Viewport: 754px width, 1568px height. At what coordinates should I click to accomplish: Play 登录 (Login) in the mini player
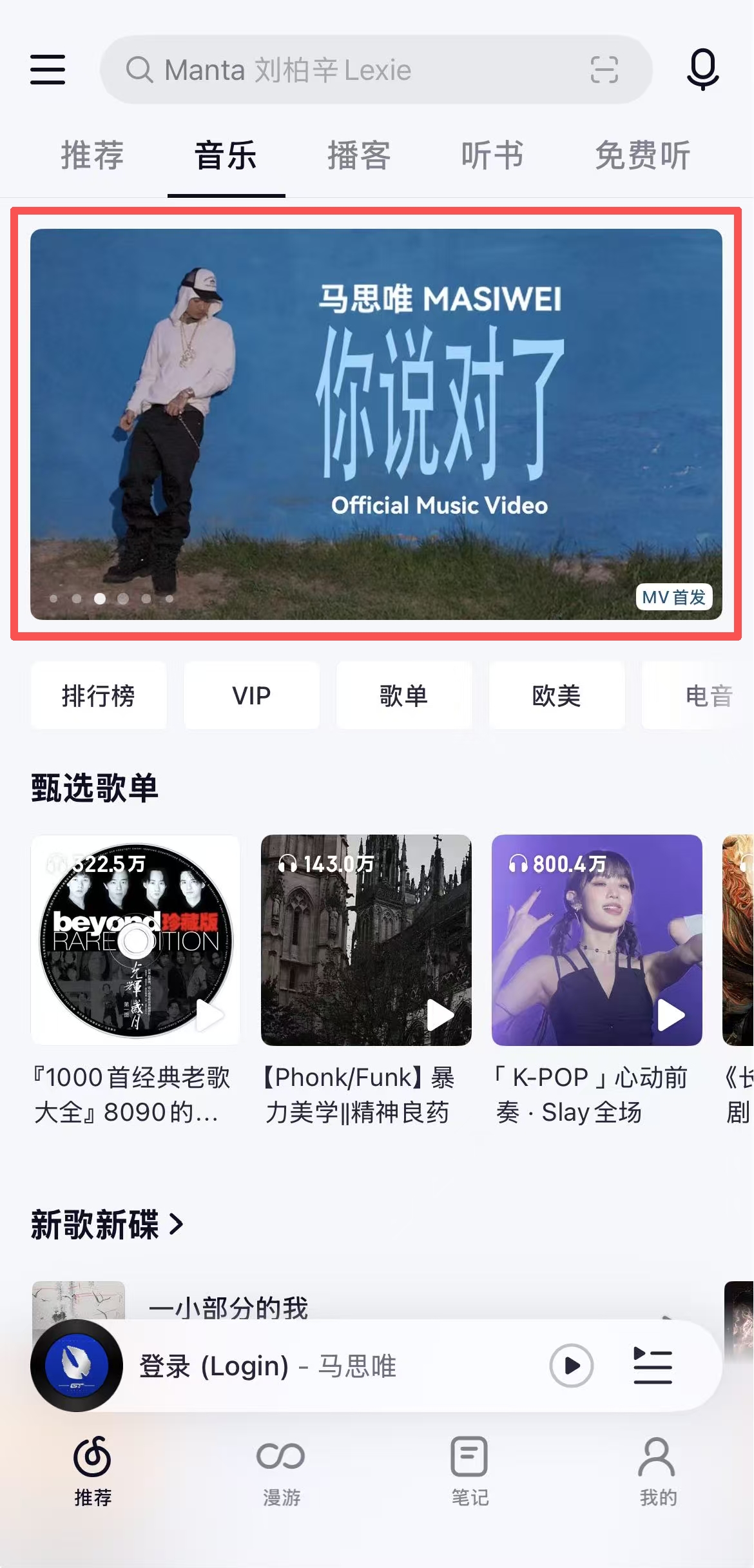coord(571,1366)
